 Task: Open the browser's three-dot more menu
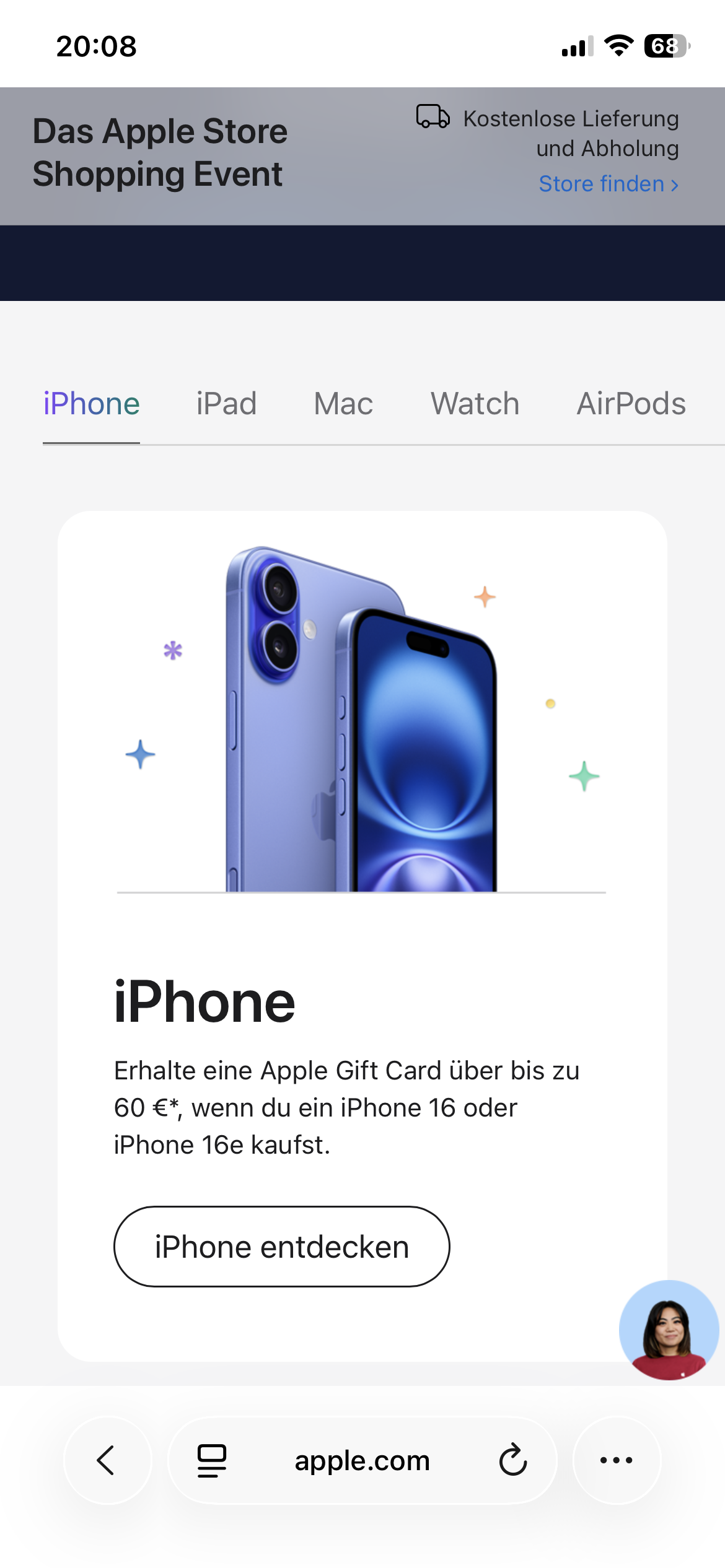coord(617,1460)
